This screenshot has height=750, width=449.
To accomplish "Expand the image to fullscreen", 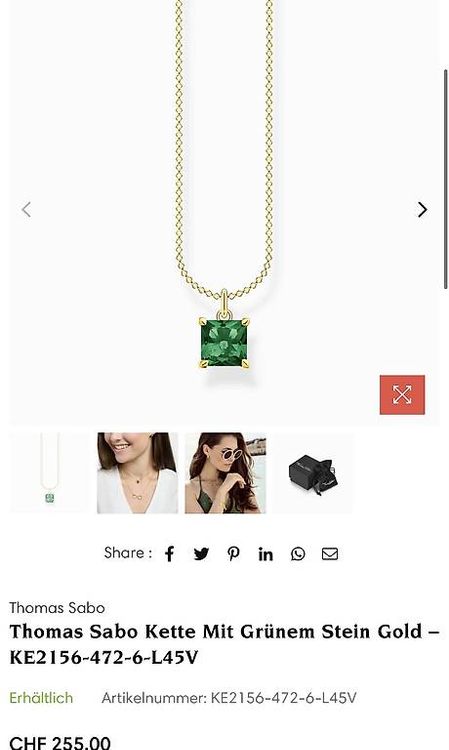I will click(x=402, y=395).
